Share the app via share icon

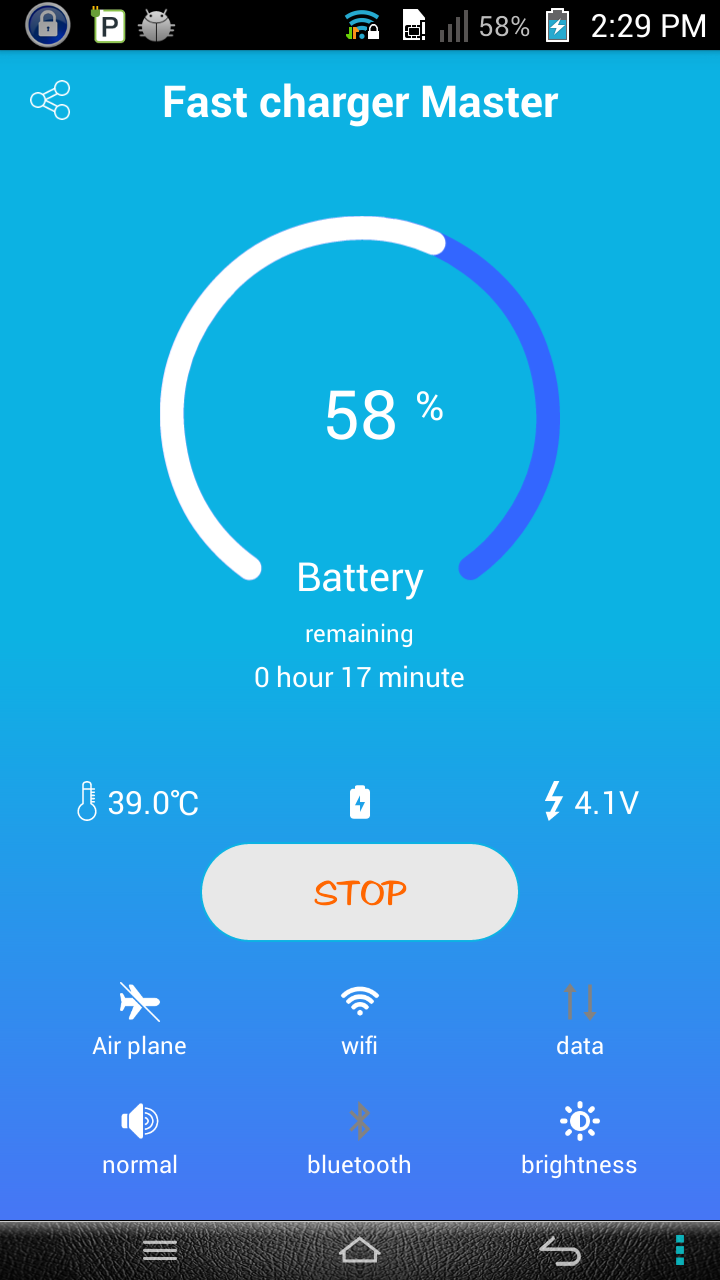(50, 101)
